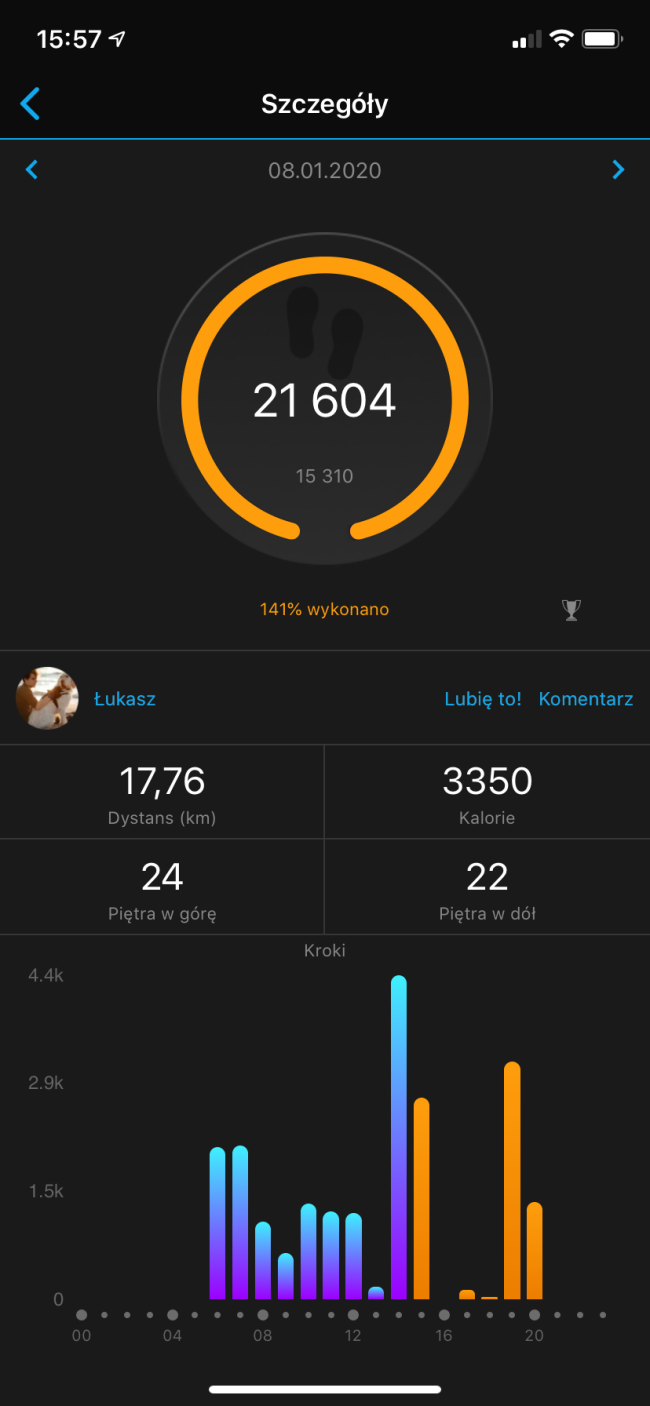Open the trophy badge icon
650x1406 pixels.
point(571,609)
